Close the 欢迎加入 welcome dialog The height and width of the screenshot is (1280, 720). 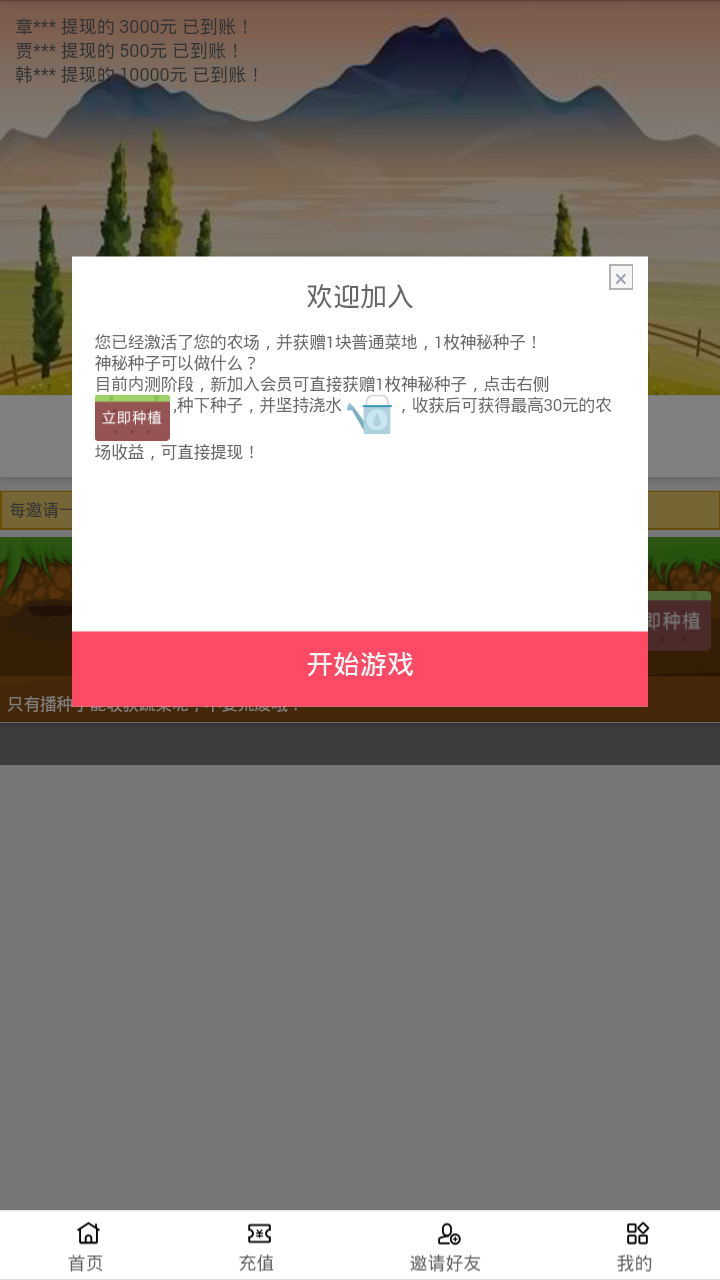(x=621, y=278)
